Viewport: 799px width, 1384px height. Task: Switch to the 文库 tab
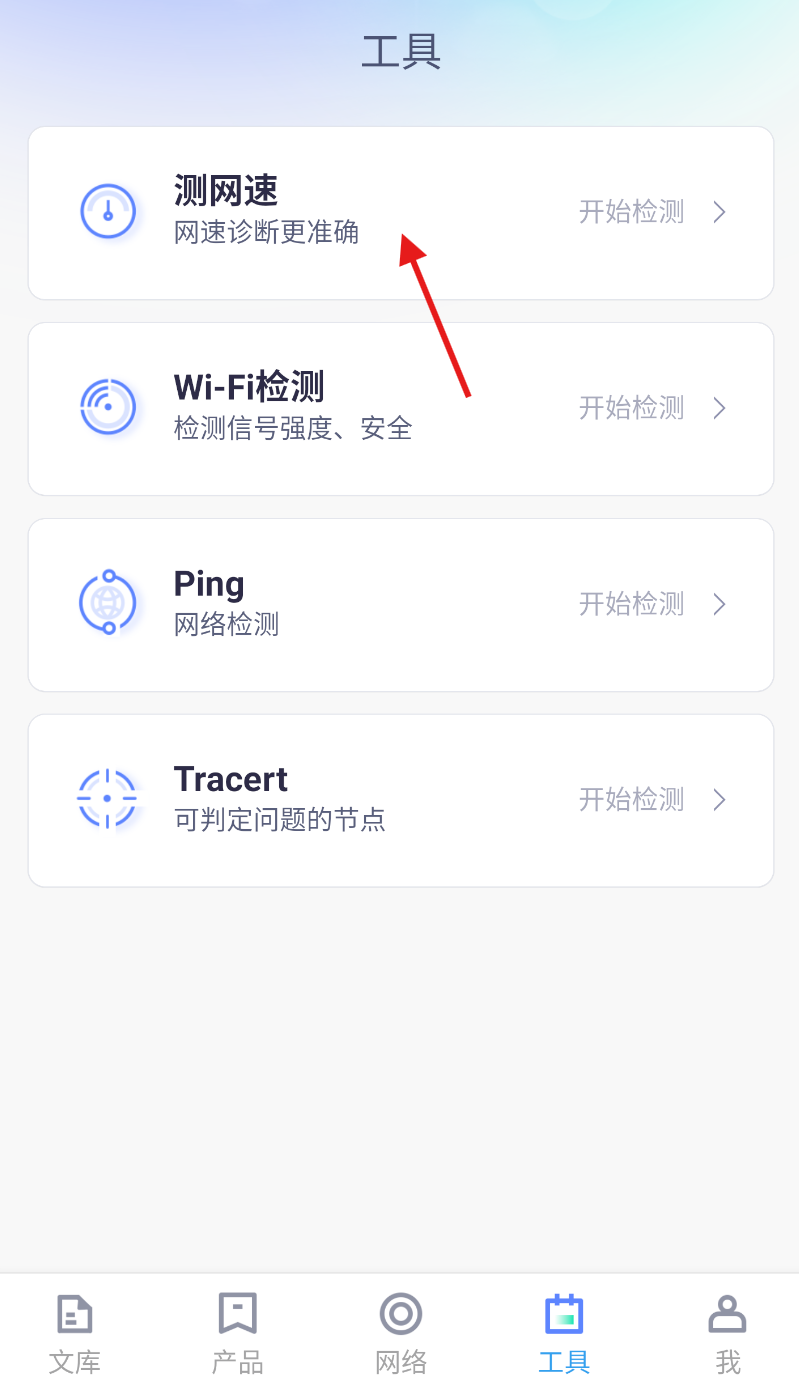75,1332
